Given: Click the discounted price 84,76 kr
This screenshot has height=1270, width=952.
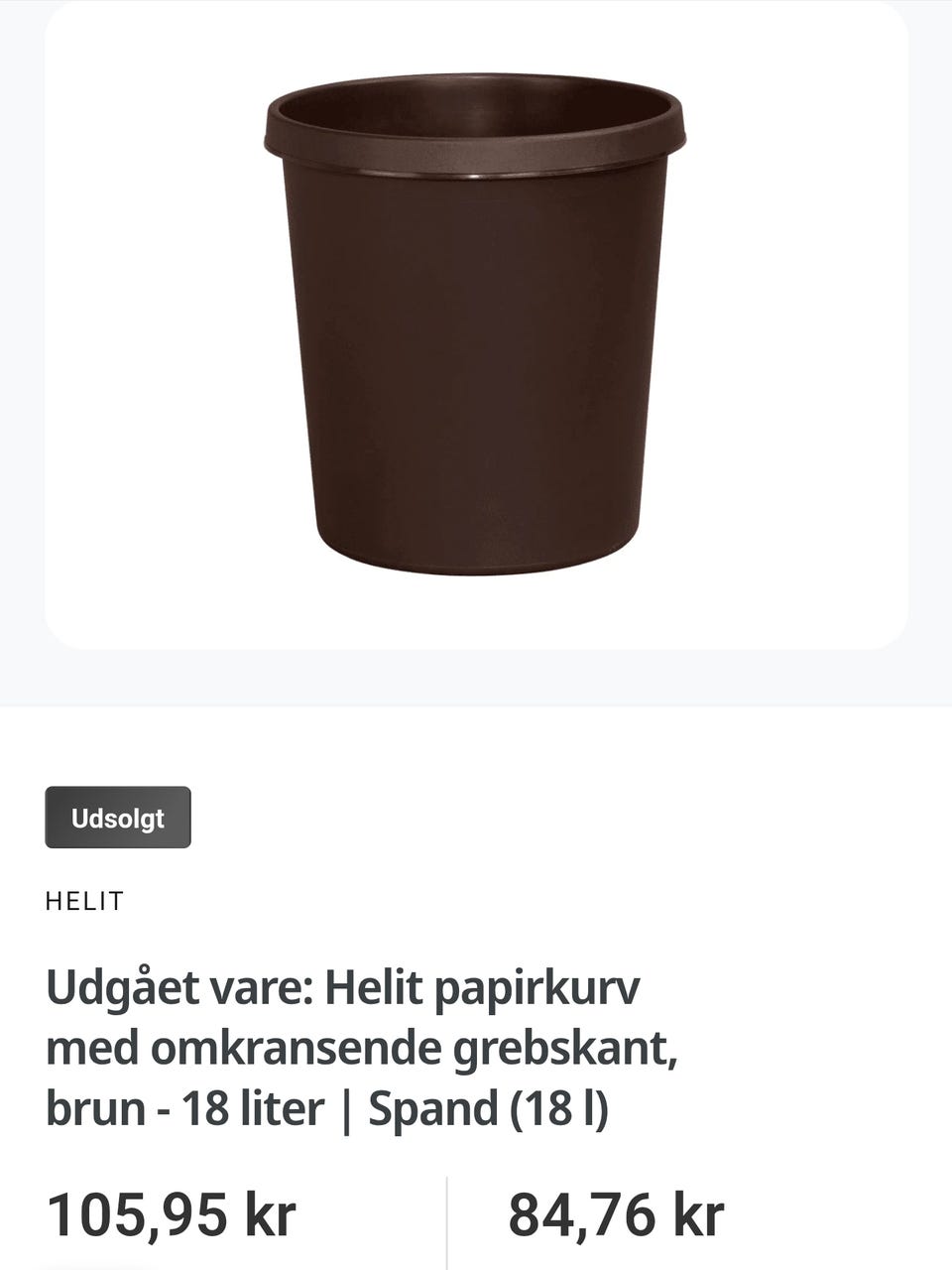Looking at the screenshot, I should (x=615, y=1210).
